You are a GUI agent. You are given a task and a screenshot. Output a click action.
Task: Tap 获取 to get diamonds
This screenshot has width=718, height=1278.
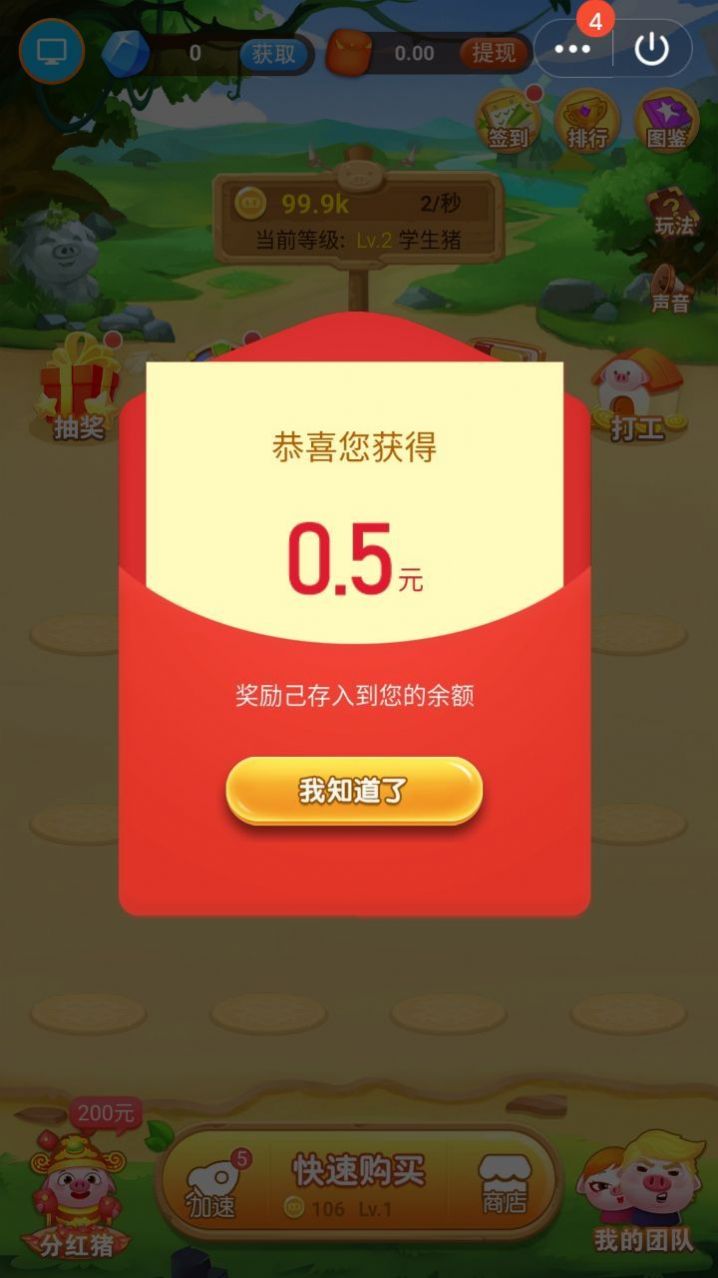[x=273, y=53]
